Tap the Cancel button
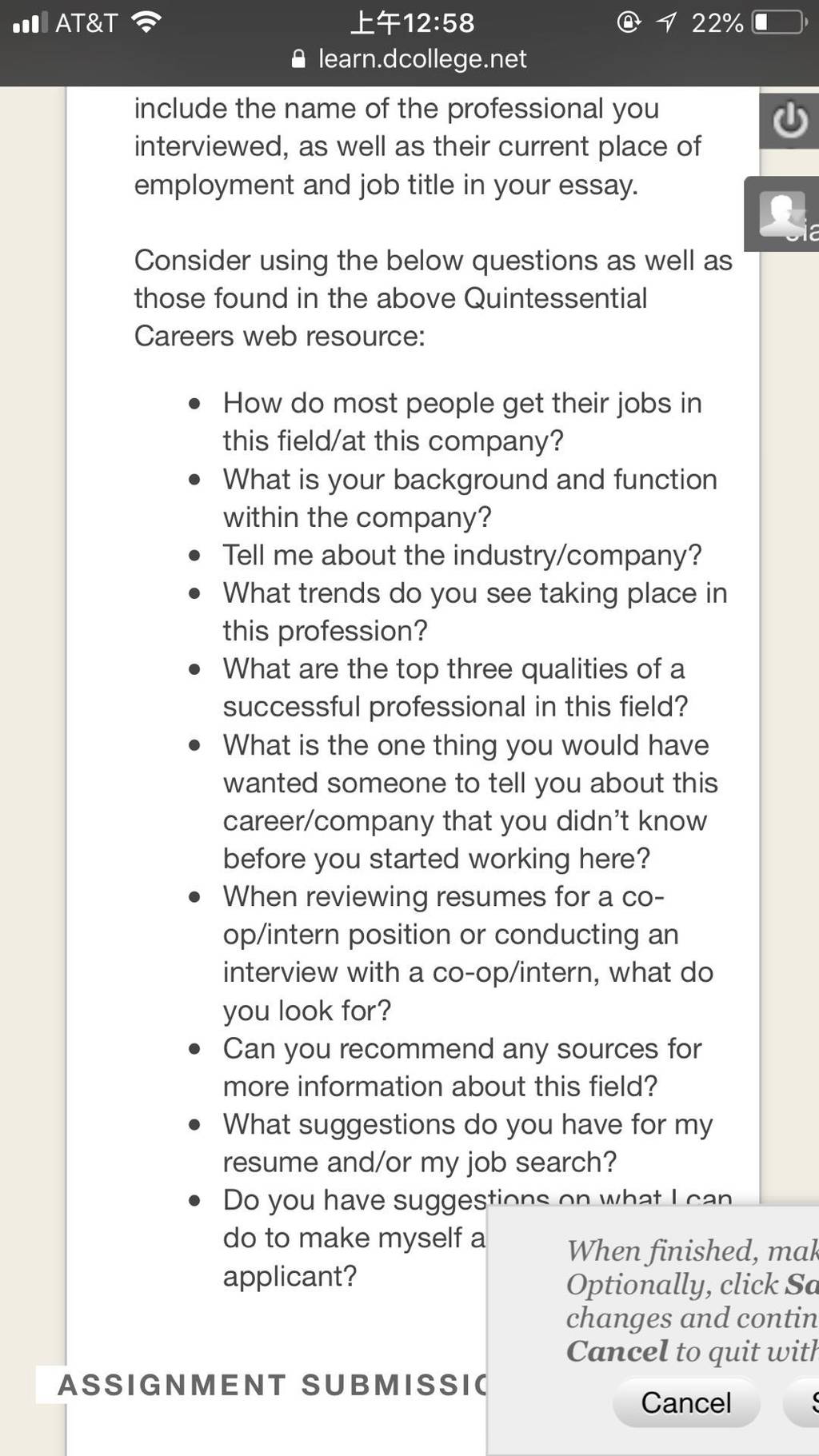819x1456 pixels. (x=686, y=1402)
